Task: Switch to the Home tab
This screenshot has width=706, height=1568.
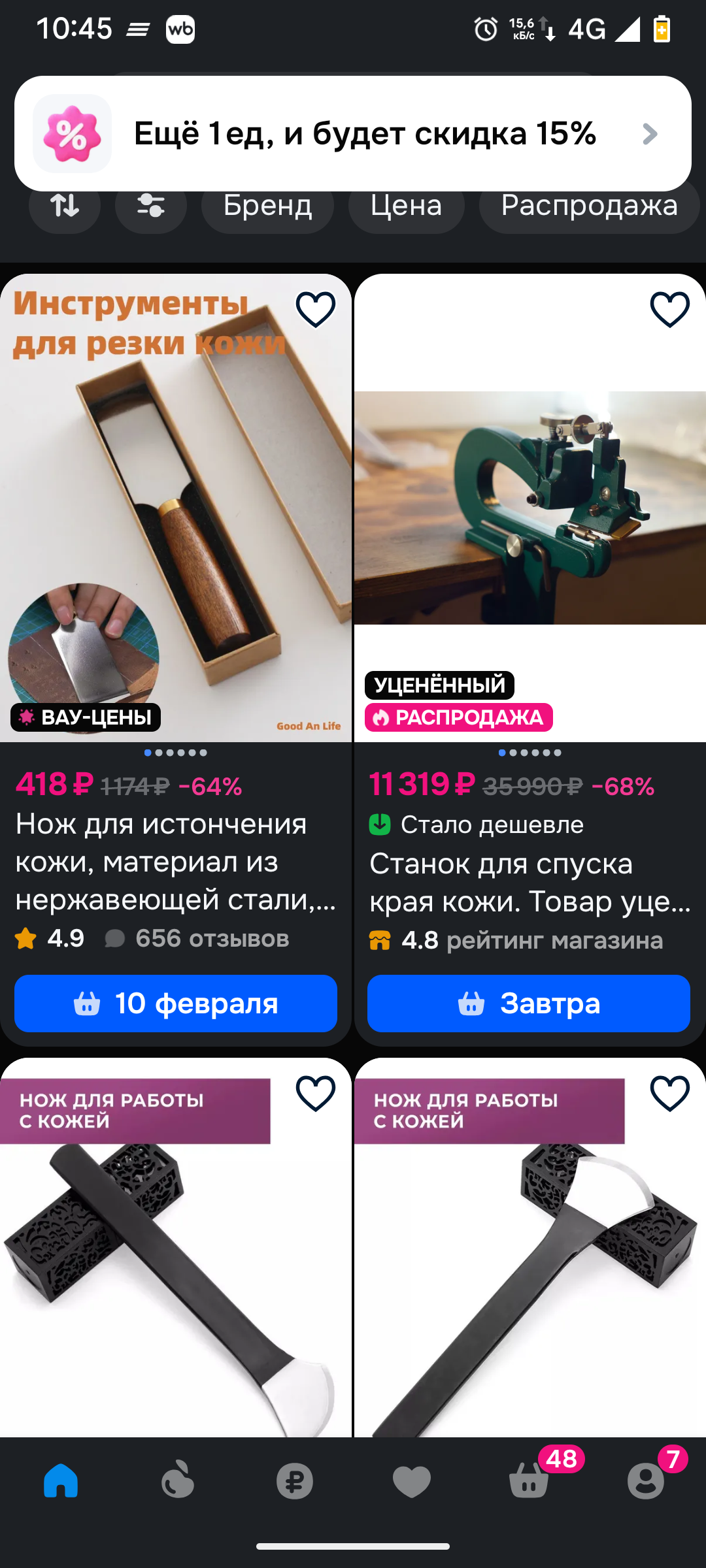Action: (61, 1480)
